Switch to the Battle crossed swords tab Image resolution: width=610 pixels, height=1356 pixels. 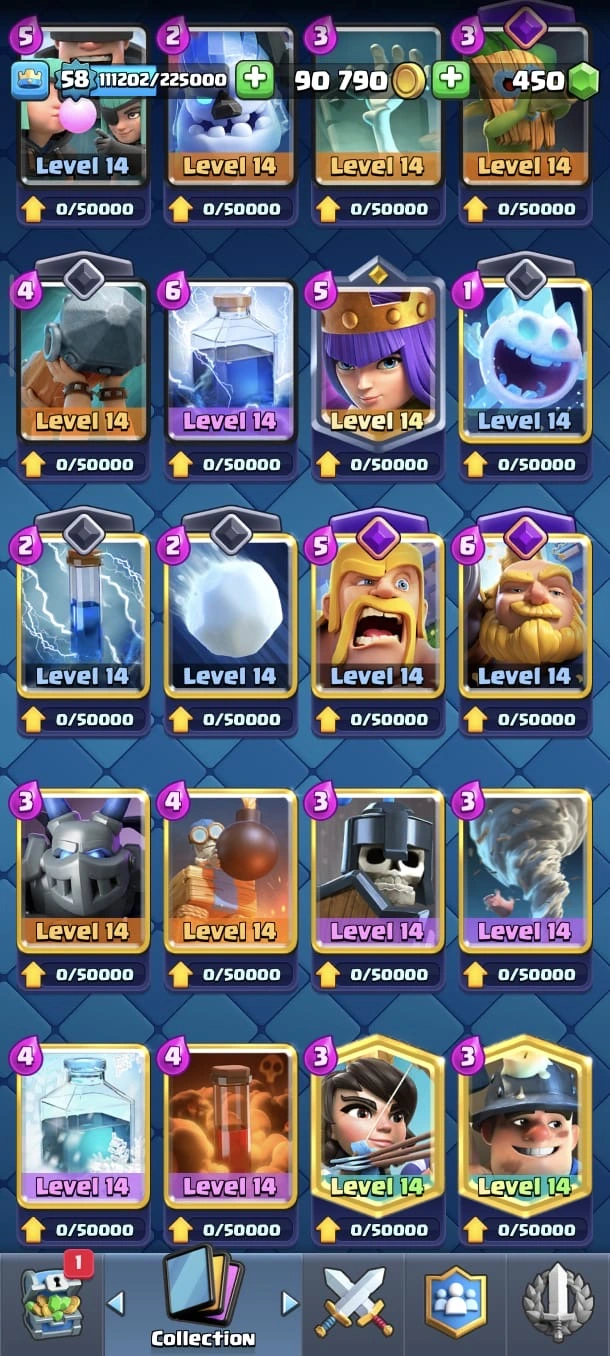[x=354, y=1302]
